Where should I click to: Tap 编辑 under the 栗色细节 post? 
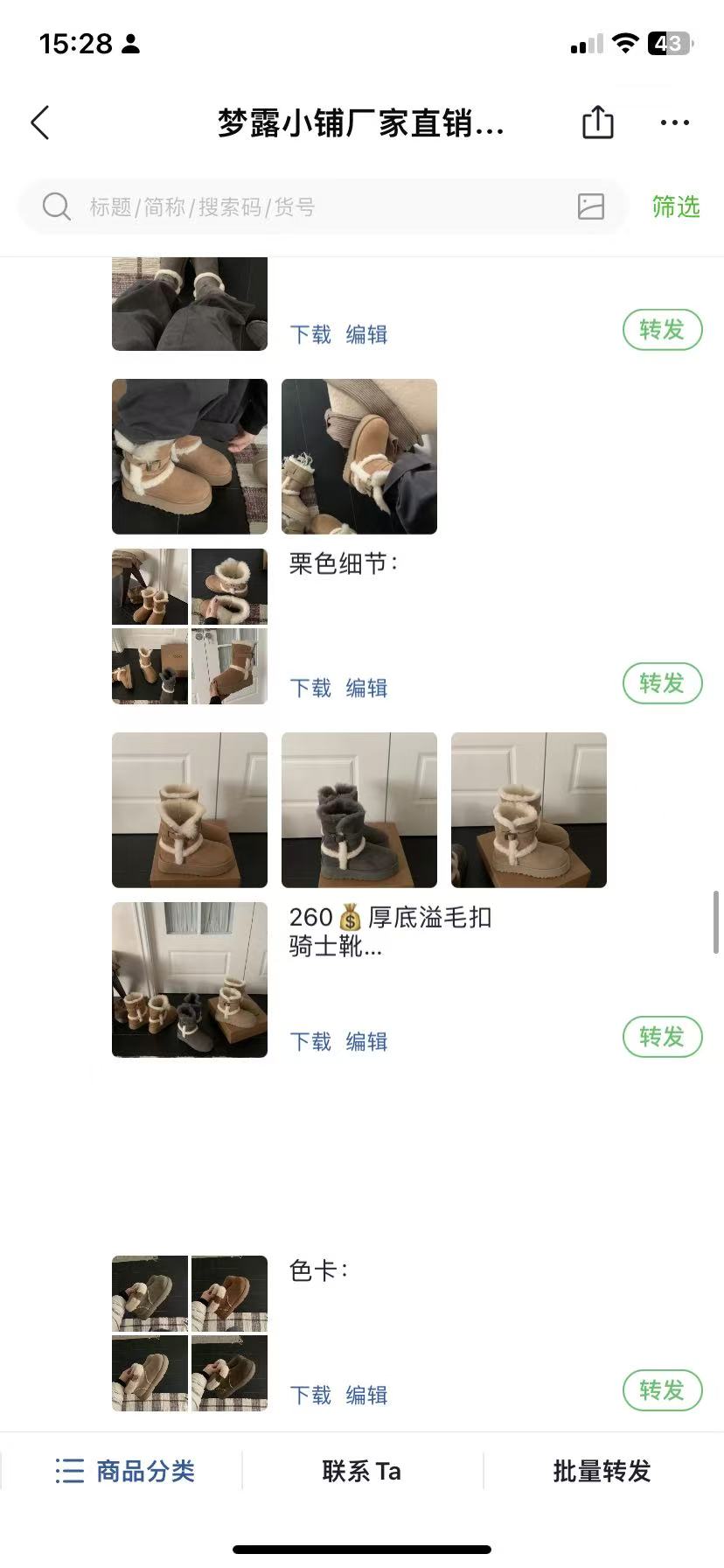point(366,689)
